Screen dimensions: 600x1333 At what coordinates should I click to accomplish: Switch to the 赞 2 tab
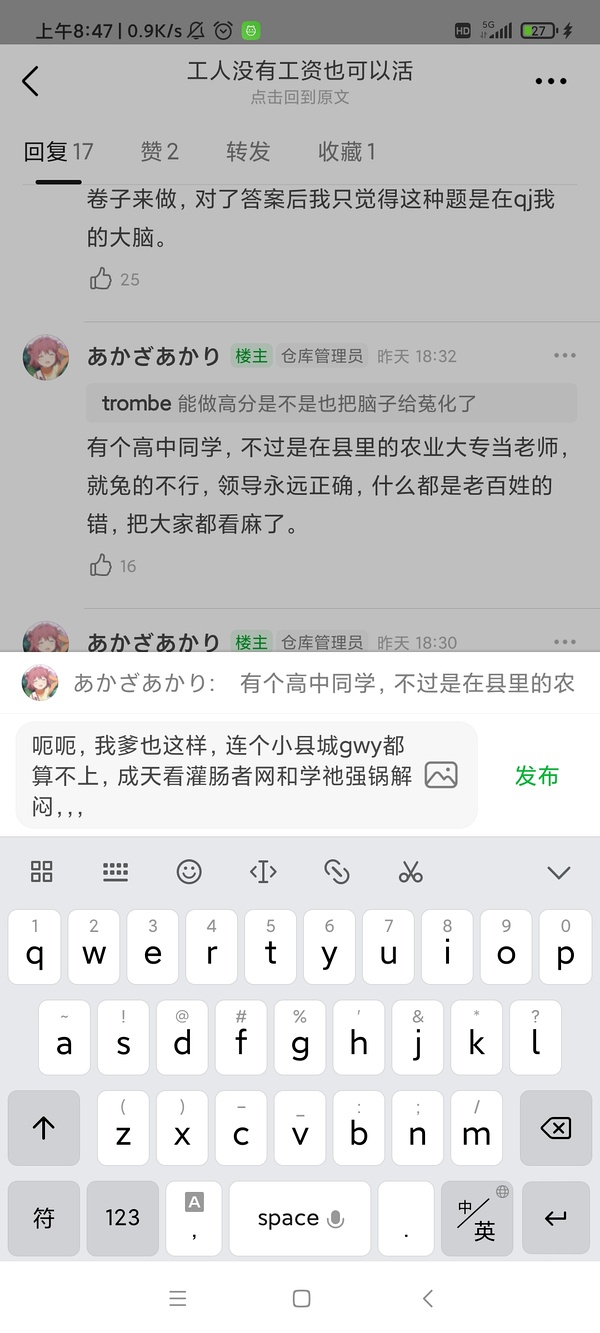pyautogui.click(x=159, y=152)
